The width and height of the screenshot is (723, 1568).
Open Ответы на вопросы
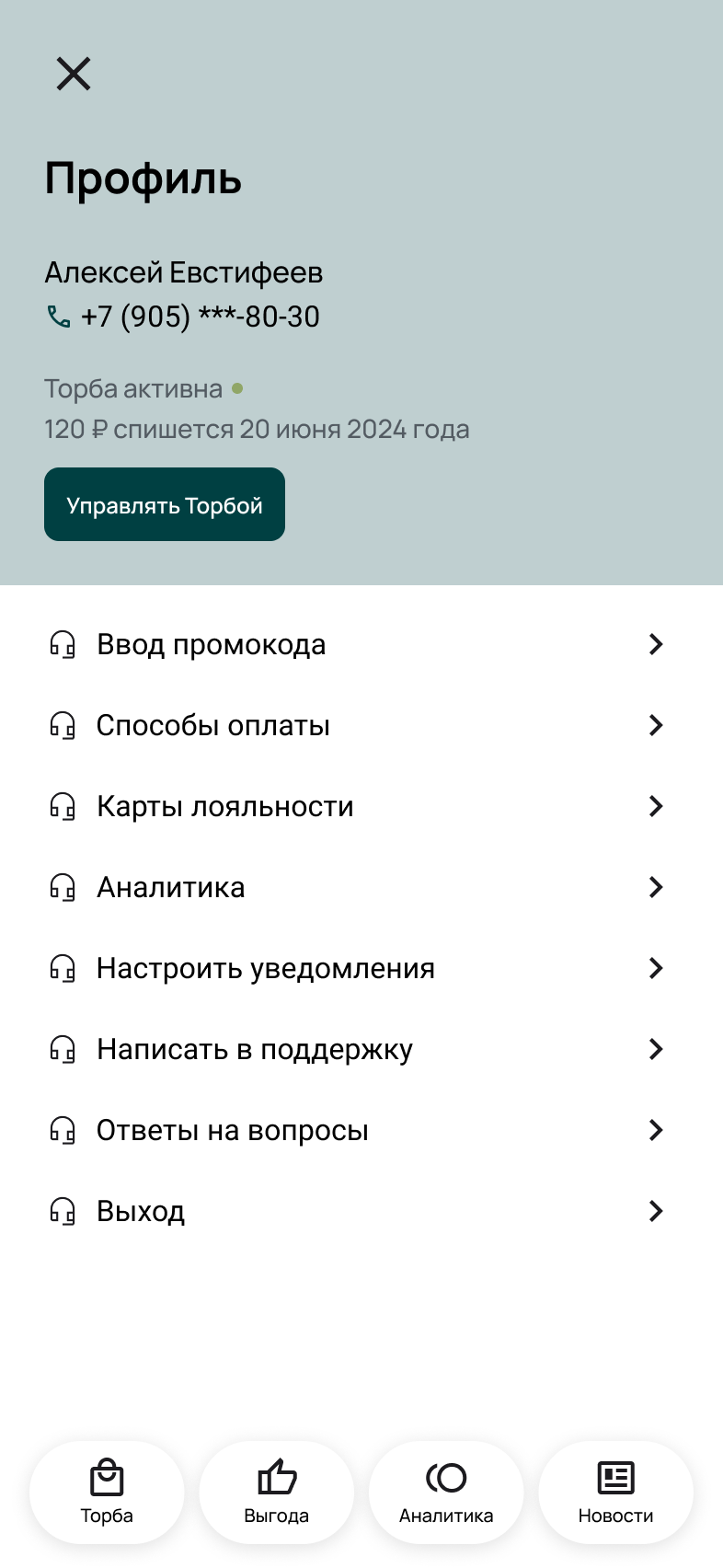coord(354,1130)
